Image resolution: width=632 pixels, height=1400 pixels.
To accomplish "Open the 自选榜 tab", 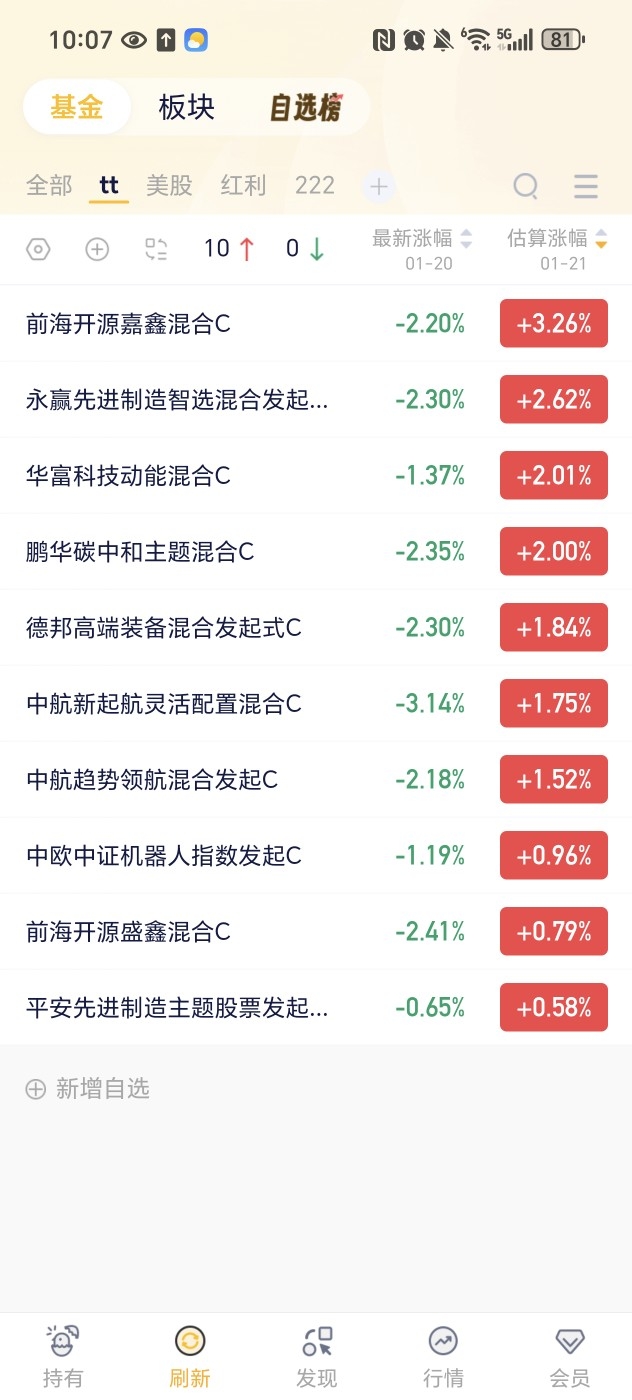I will point(306,107).
